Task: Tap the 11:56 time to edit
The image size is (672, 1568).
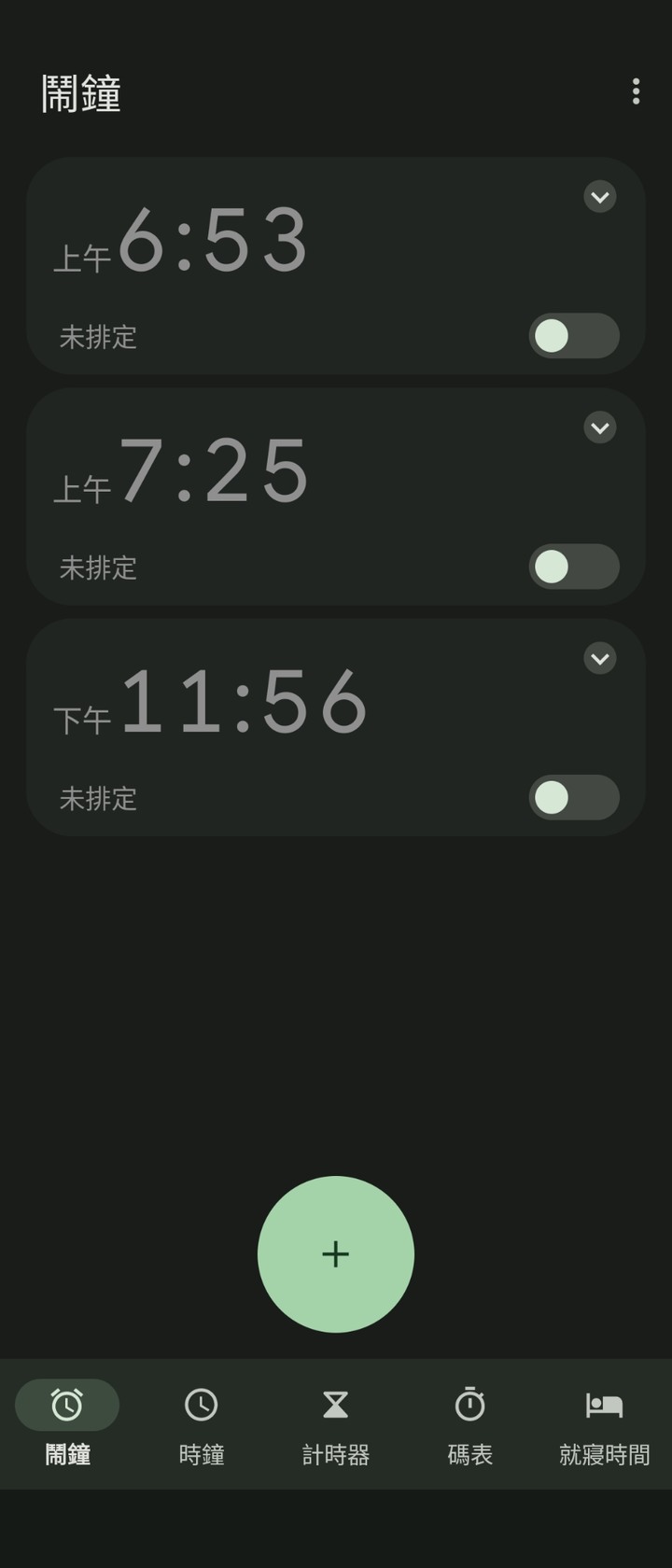Action: click(x=243, y=702)
